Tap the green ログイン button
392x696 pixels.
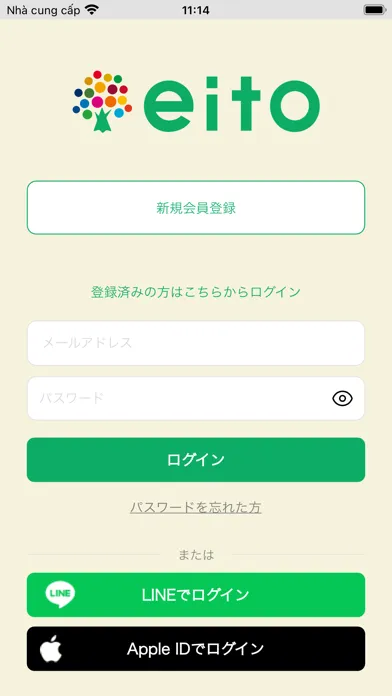click(x=196, y=459)
